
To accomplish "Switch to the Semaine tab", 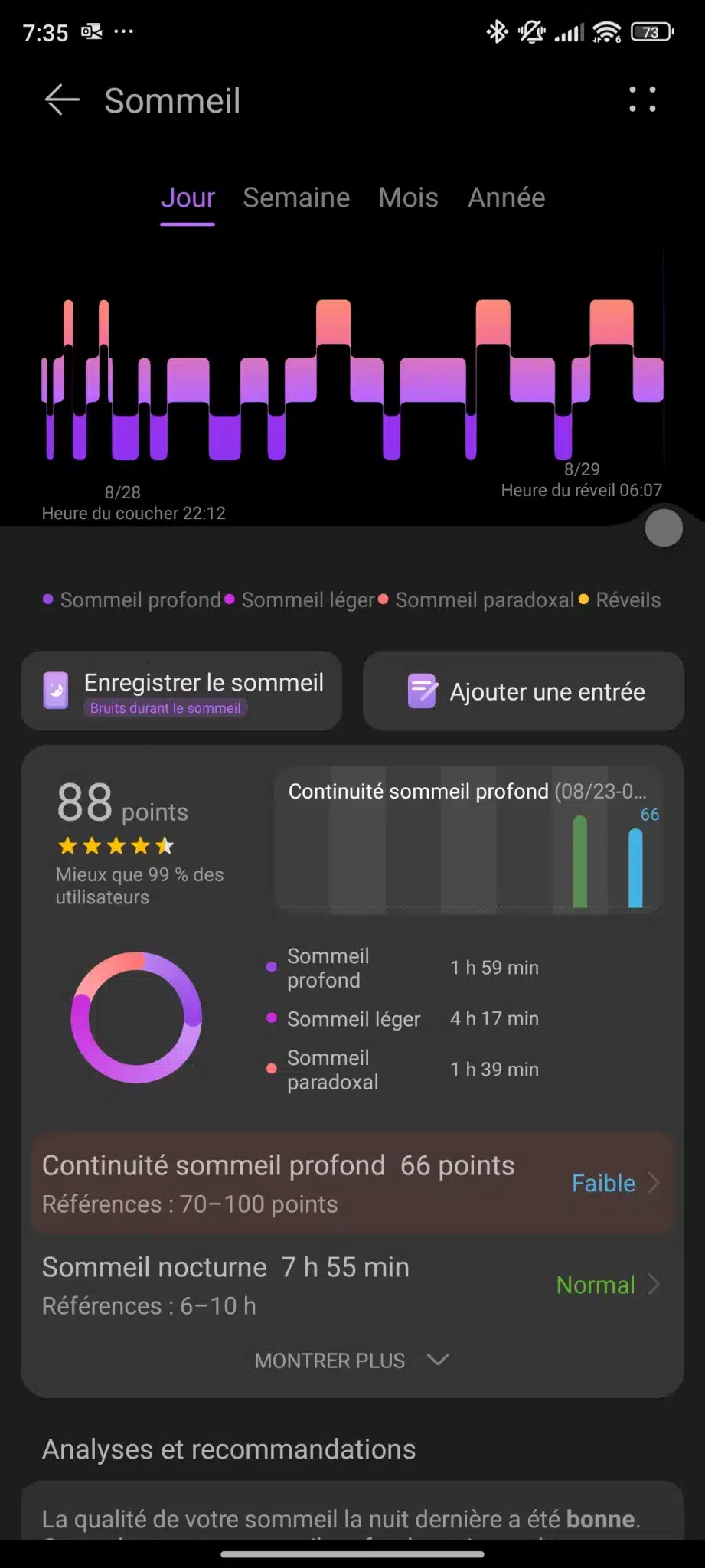I will 296,198.
